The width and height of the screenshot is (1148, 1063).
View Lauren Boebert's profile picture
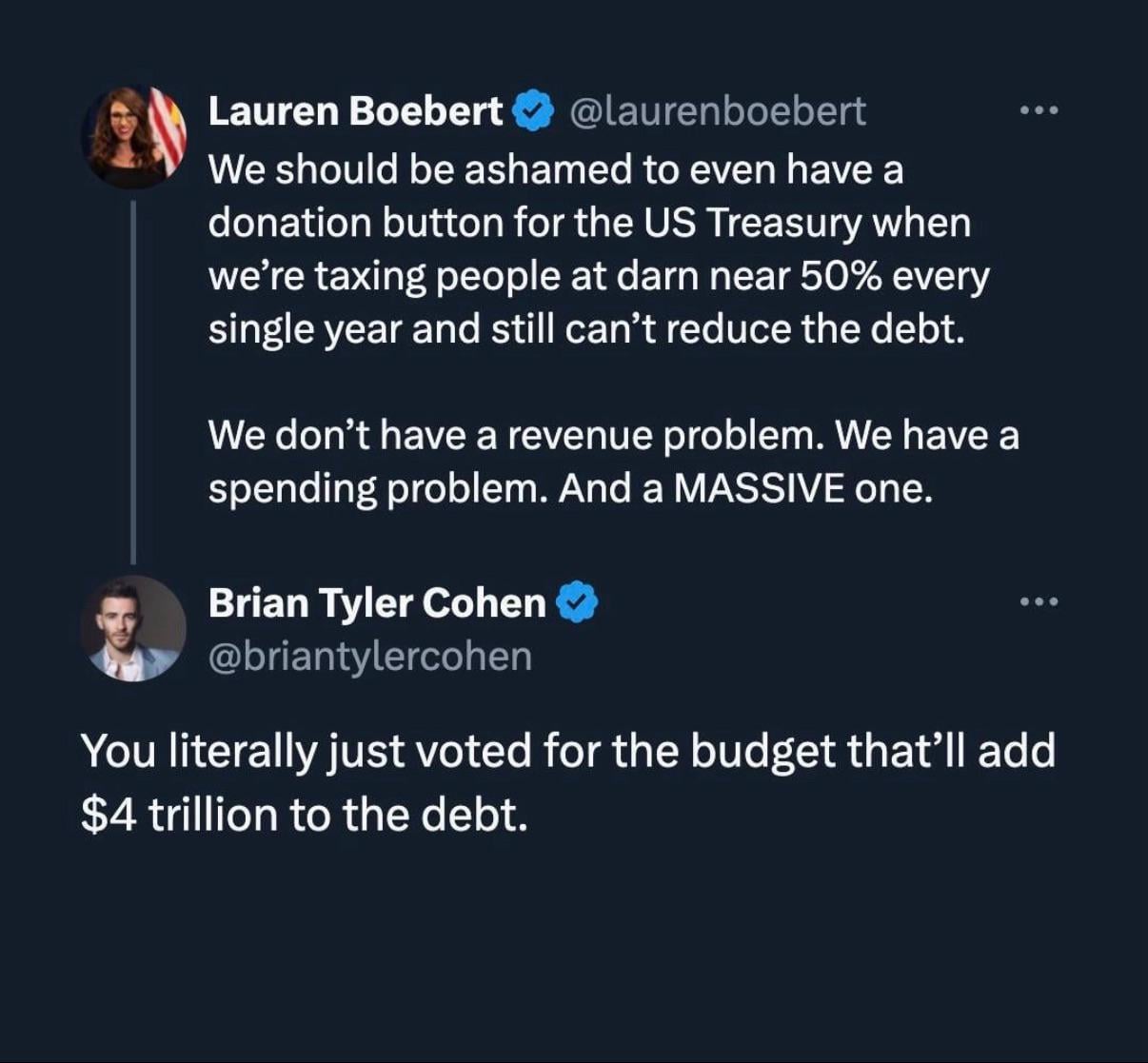[x=133, y=136]
